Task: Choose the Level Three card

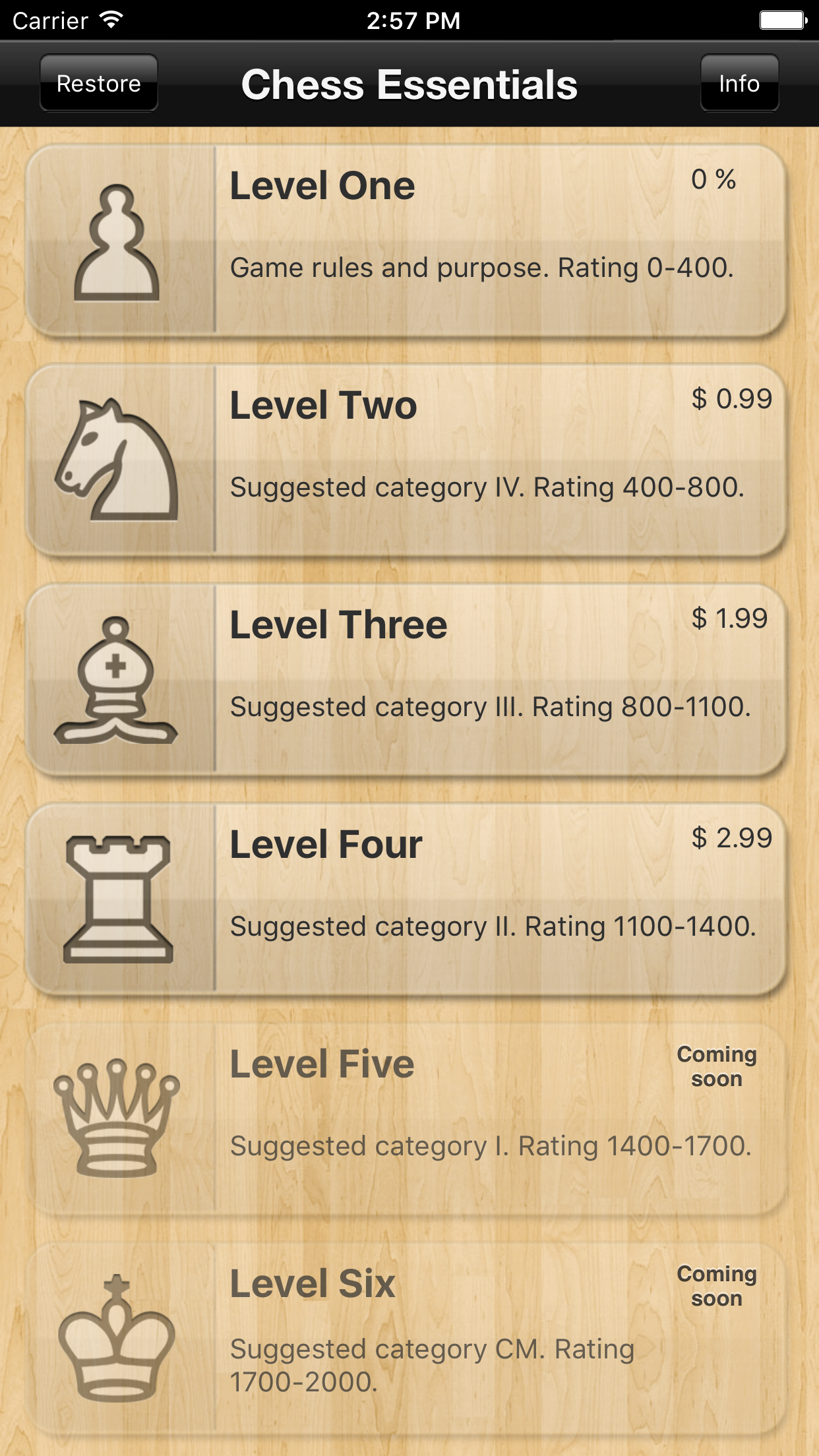Action: (406, 679)
